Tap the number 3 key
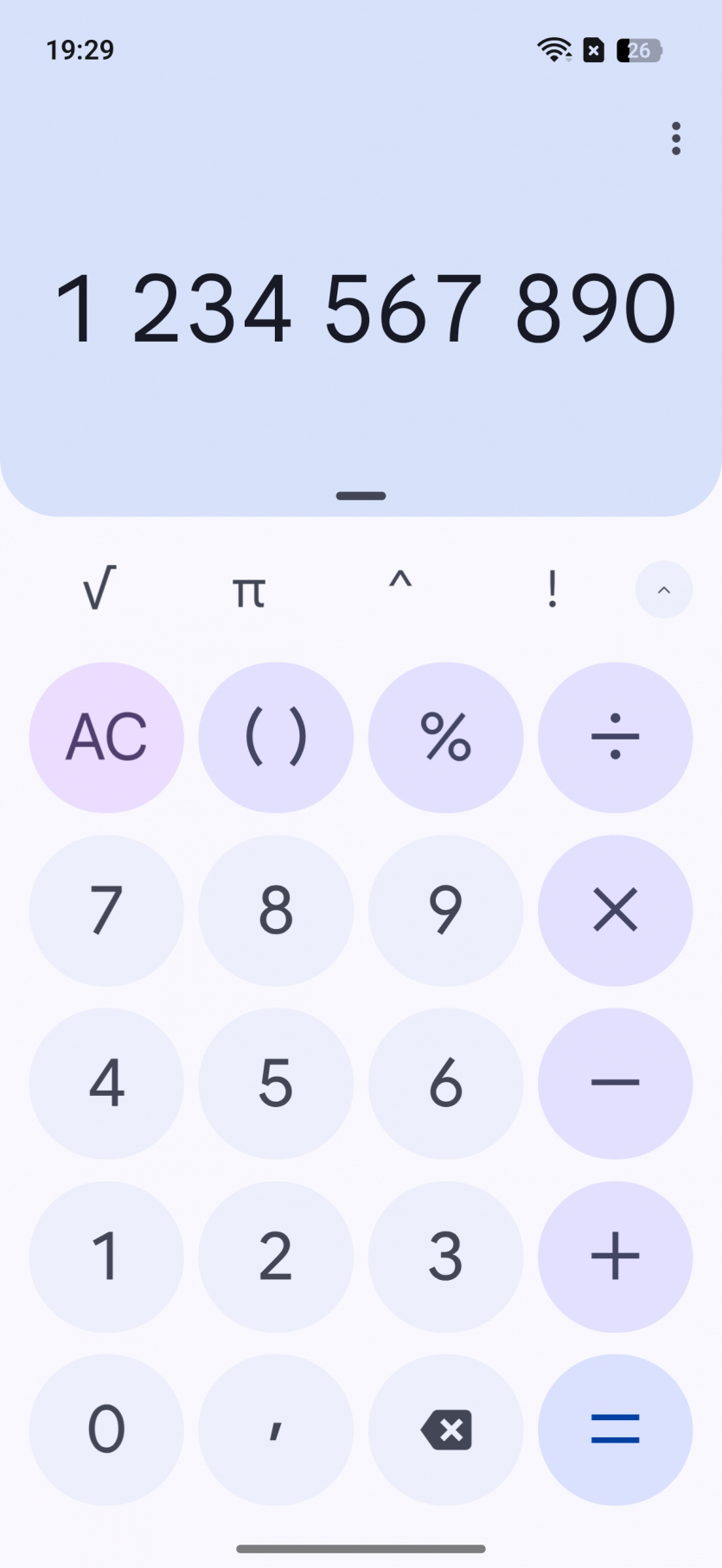722x1568 pixels. point(445,1256)
